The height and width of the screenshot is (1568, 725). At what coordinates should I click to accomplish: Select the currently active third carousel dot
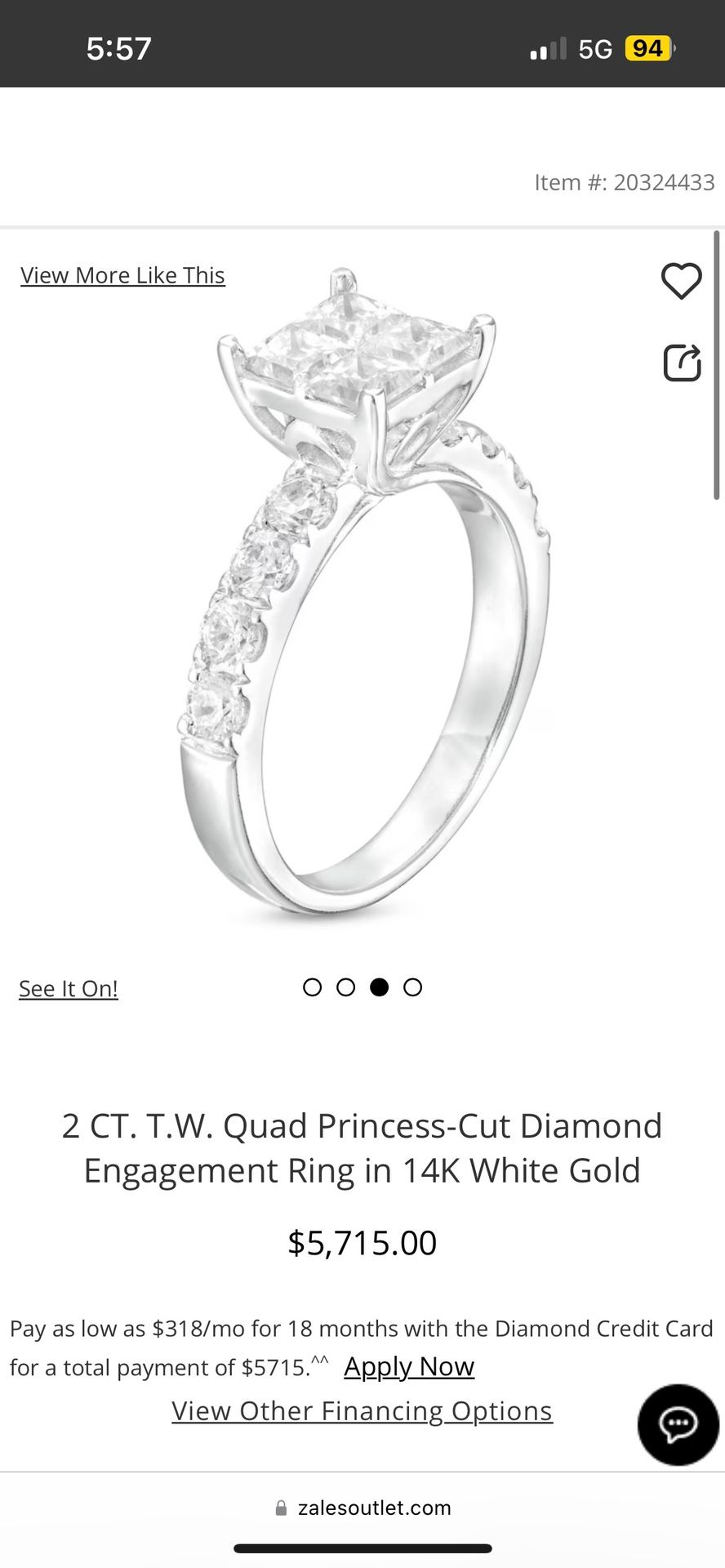[x=379, y=987]
